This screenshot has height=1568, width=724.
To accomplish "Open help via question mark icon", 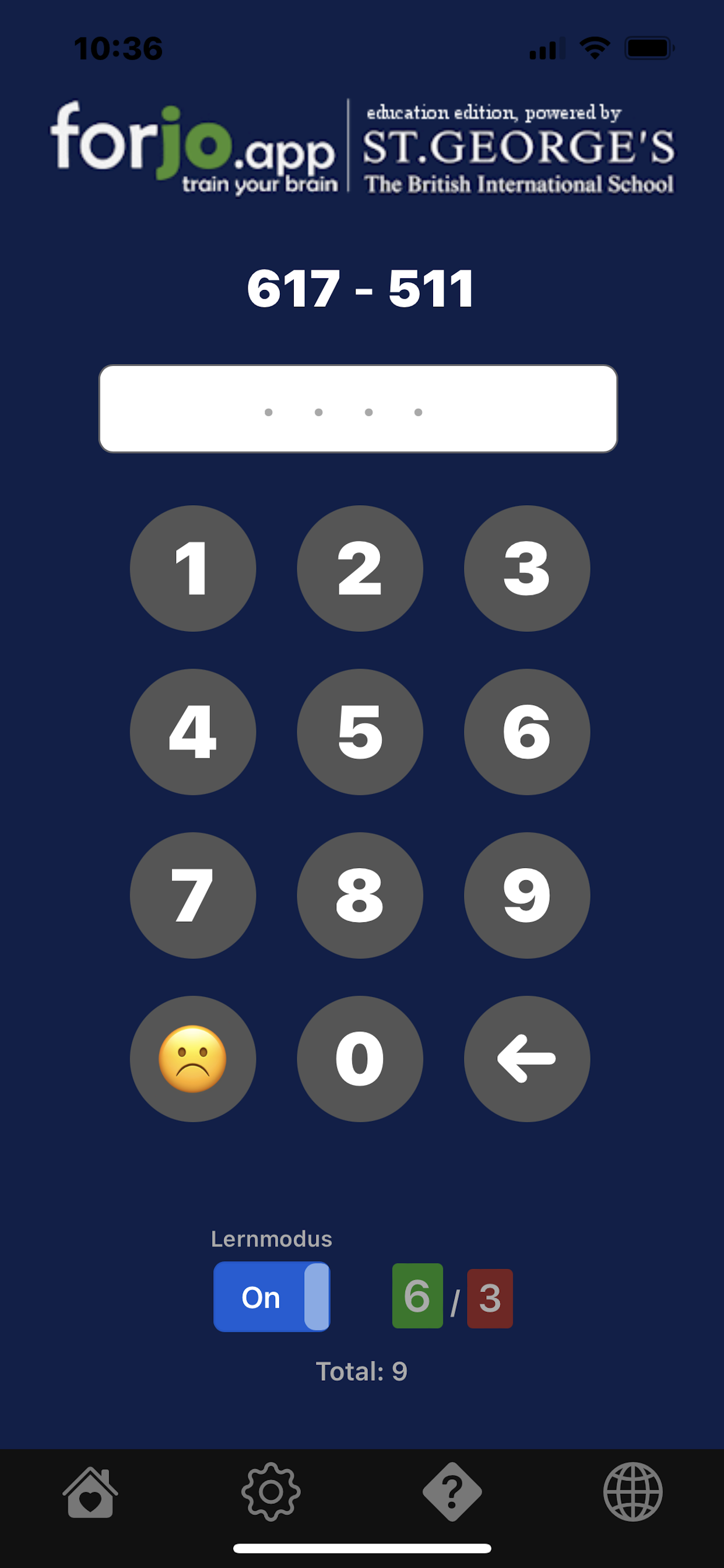I will (453, 1492).
